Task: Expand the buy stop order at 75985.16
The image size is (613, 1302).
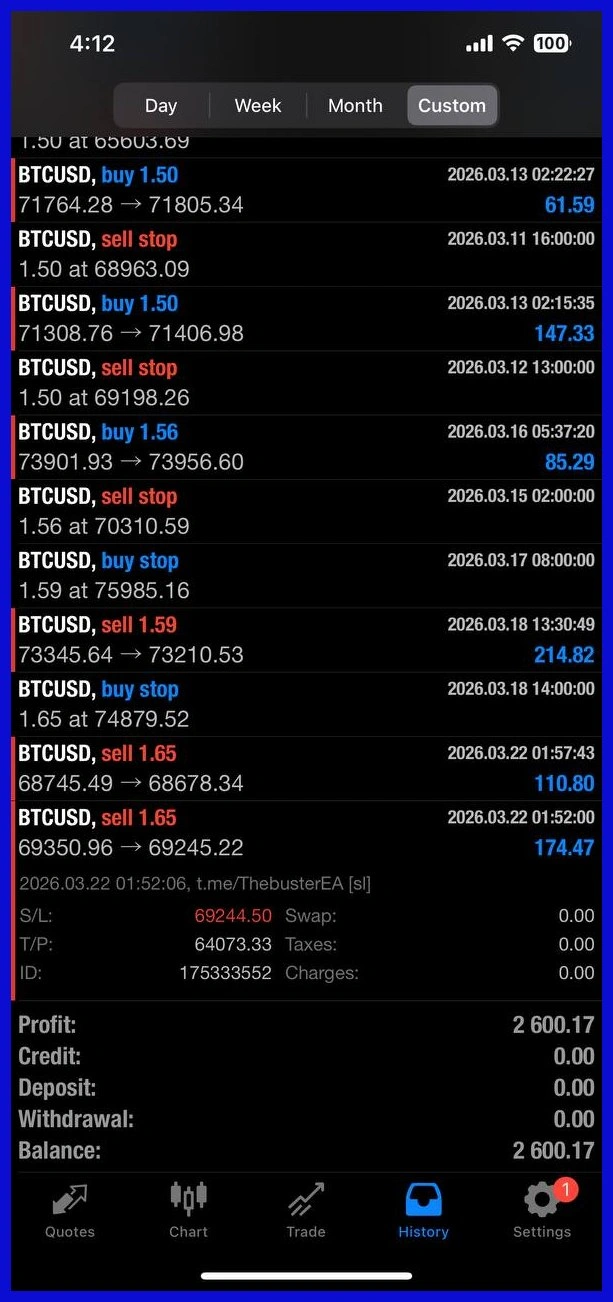Action: coord(306,575)
